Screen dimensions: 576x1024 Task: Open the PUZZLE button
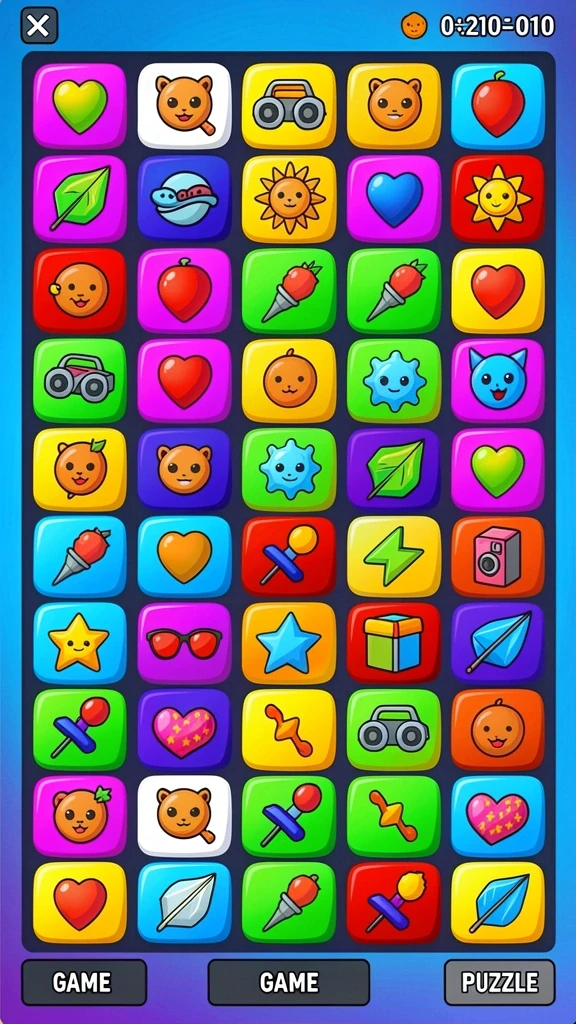tap(500, 982)
